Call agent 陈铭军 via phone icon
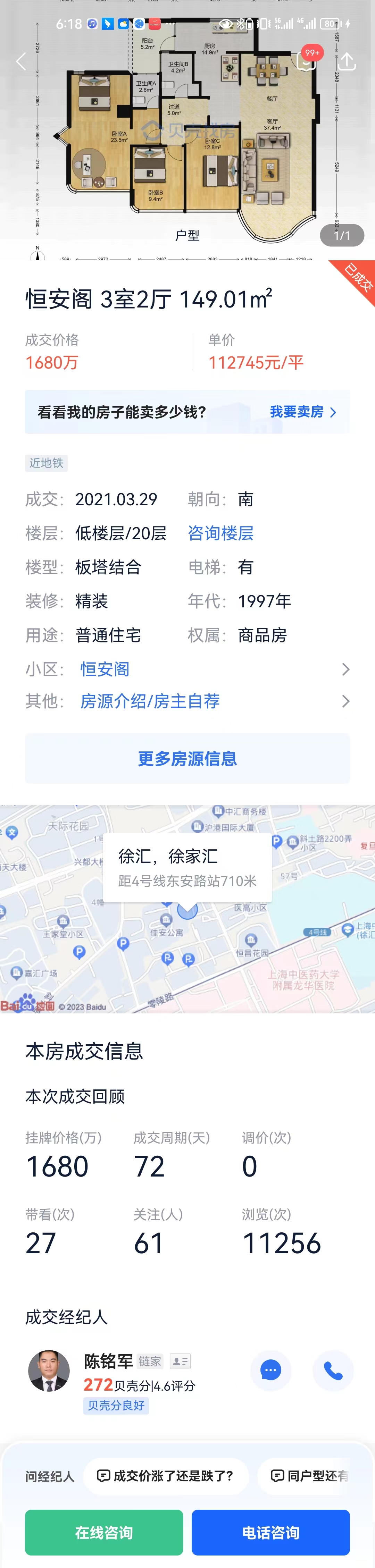 [333, 1370]
